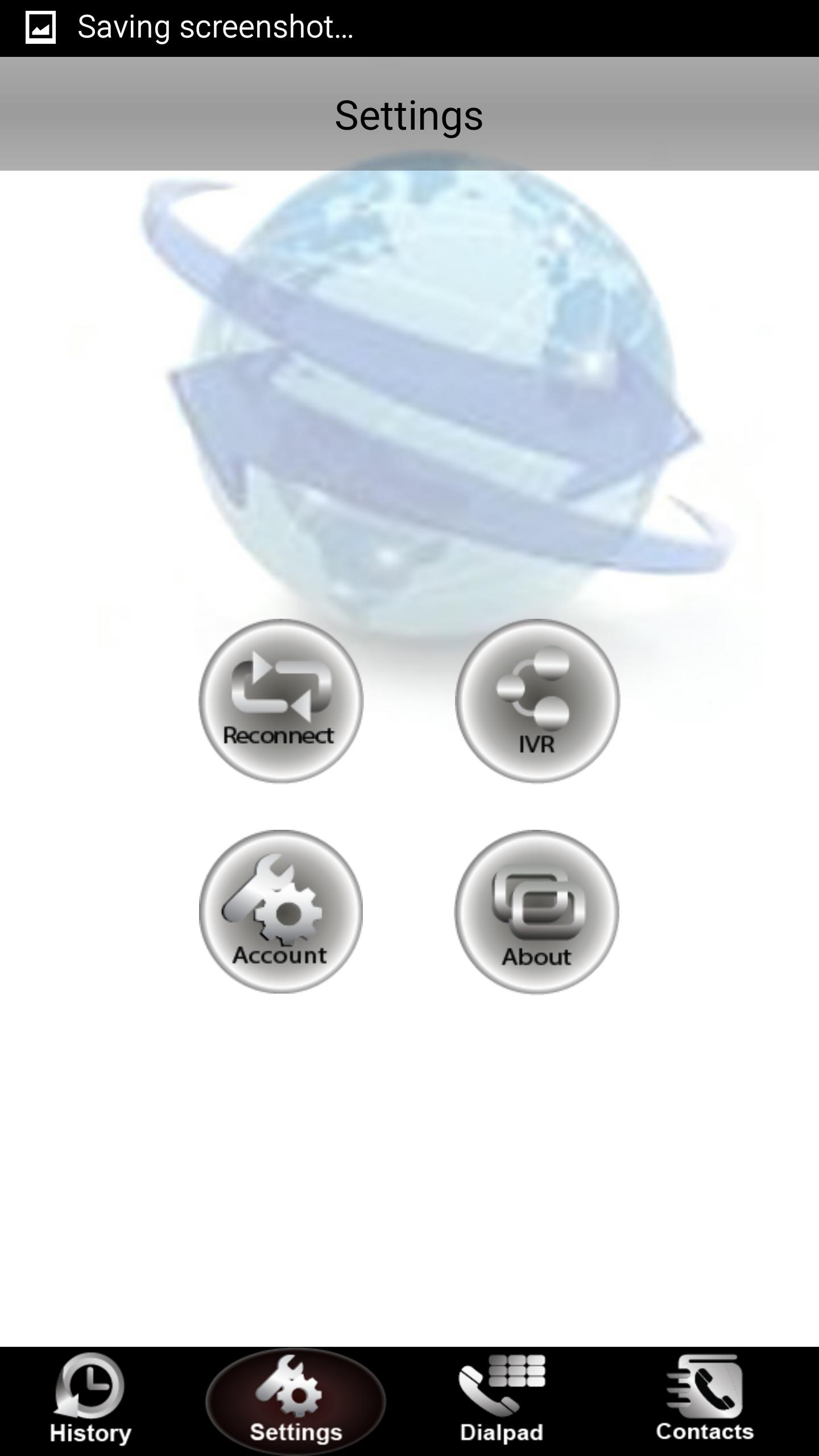Viewport: 819px width, 1456px height.
Task: Open Account settings
Action: [280, 912]
